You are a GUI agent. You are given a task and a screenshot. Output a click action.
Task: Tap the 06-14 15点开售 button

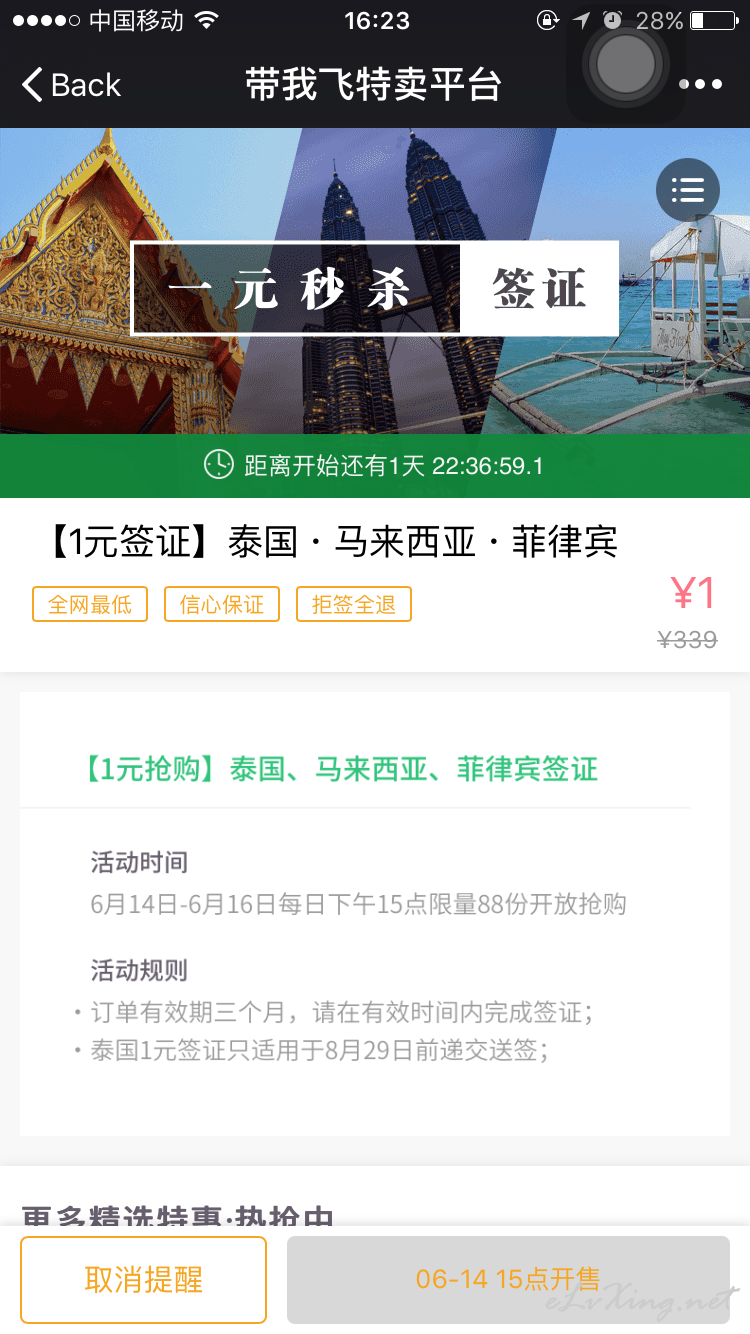click(x=508, y=1280)
